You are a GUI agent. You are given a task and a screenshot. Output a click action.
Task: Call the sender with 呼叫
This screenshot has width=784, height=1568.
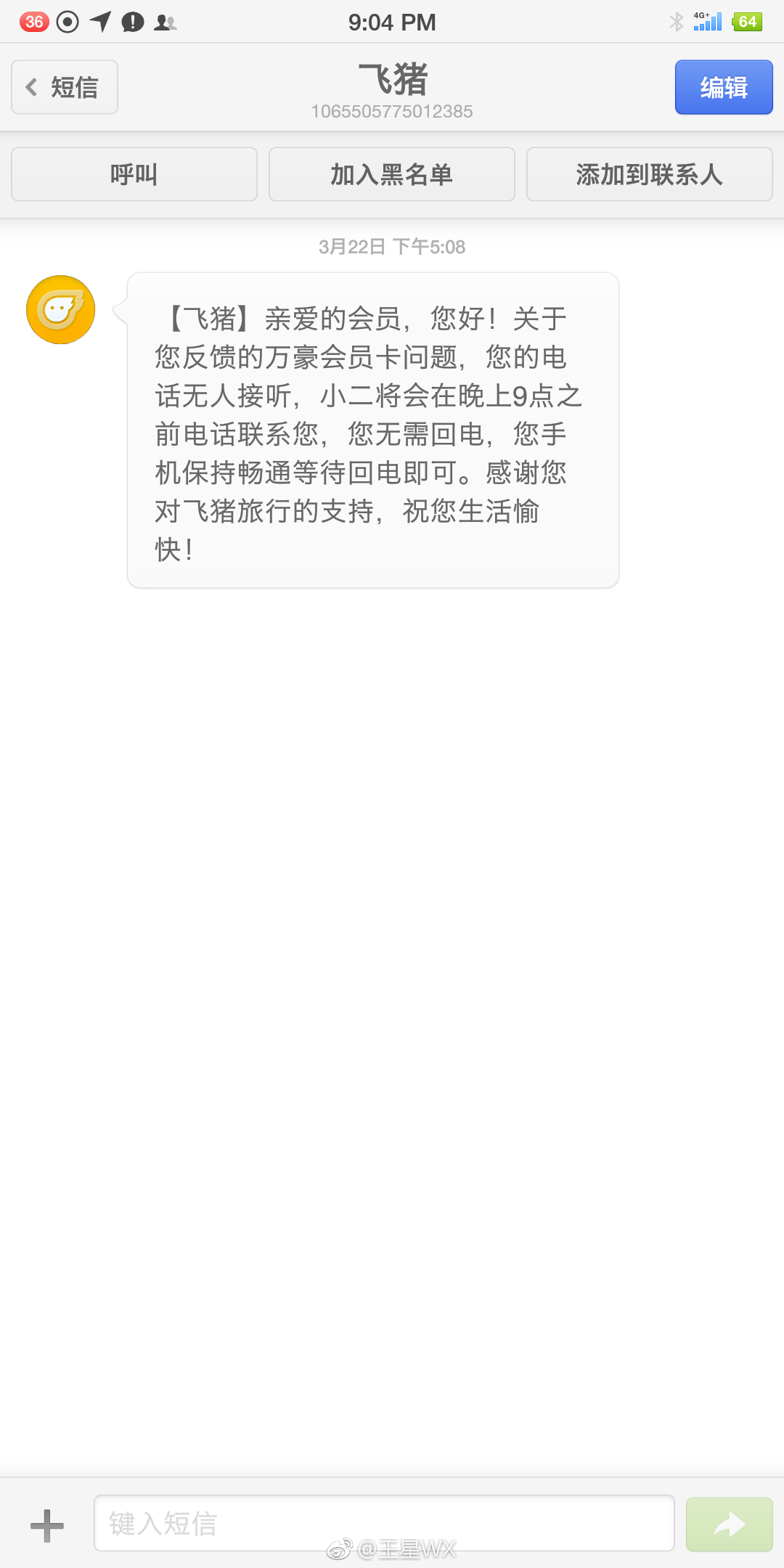coord(134,174)
